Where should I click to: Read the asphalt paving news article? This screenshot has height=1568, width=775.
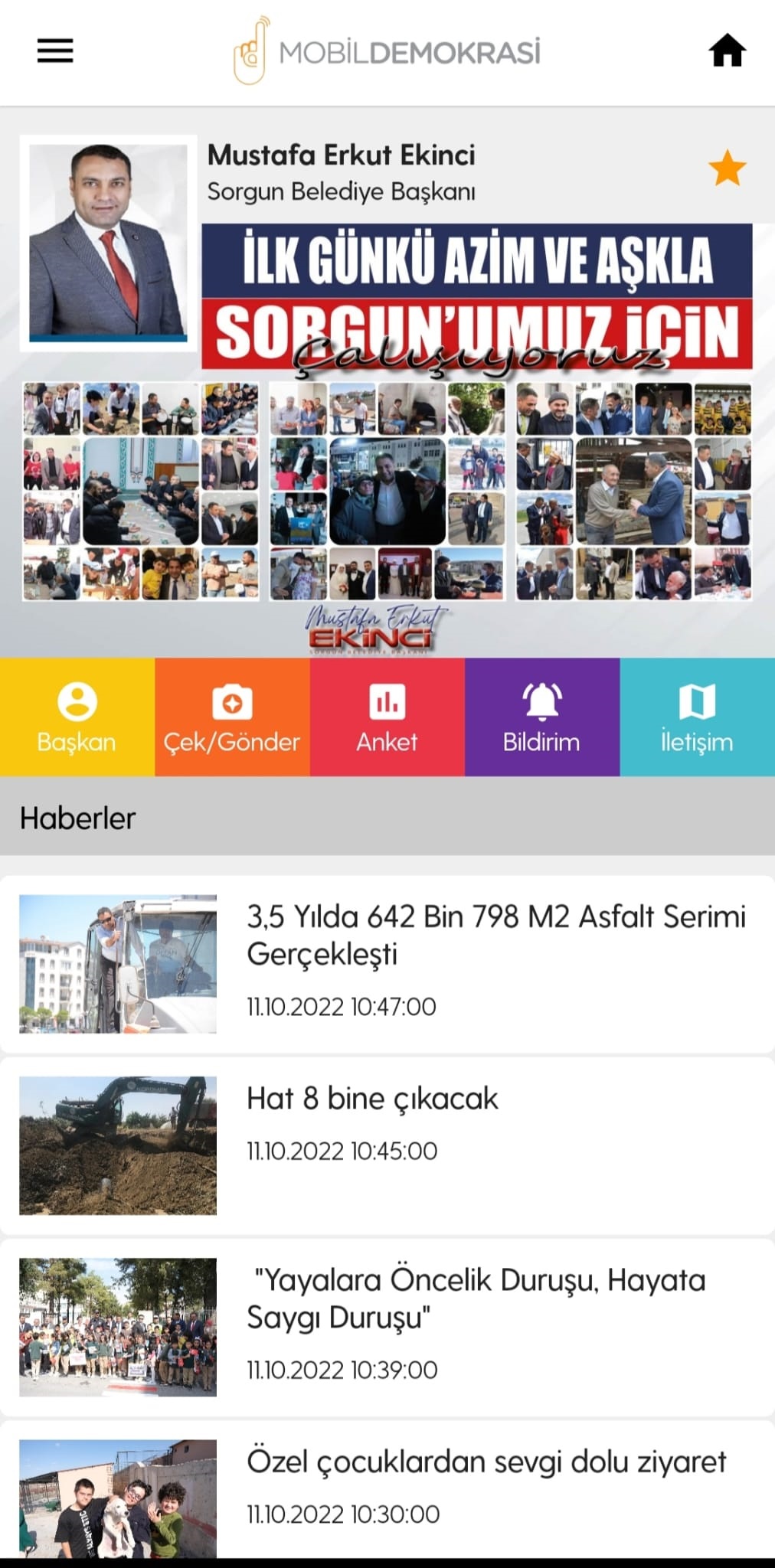[x=495, y=936]
